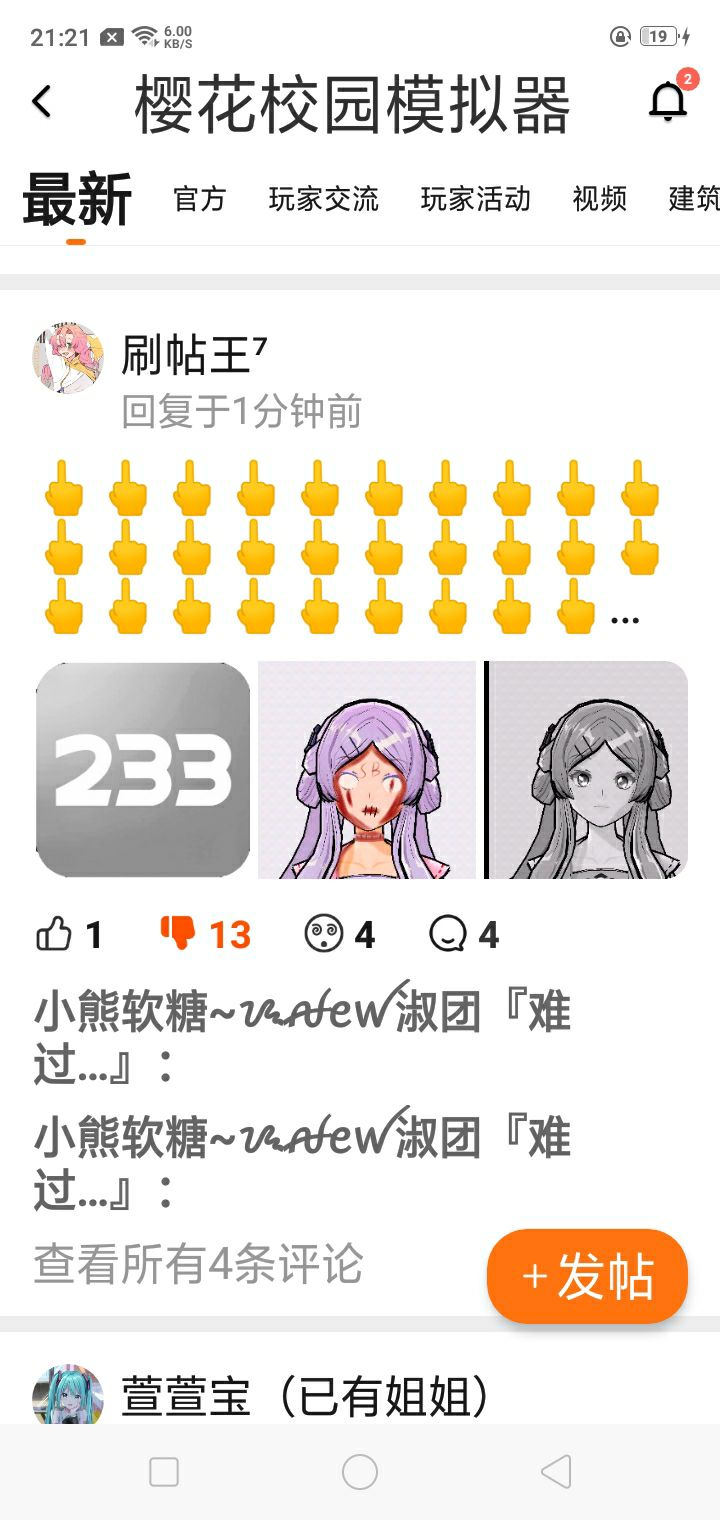Viewport: 720px width, 1520px height.
Task: View the purple-haired girl image
Action: click(x=369, y=770)
